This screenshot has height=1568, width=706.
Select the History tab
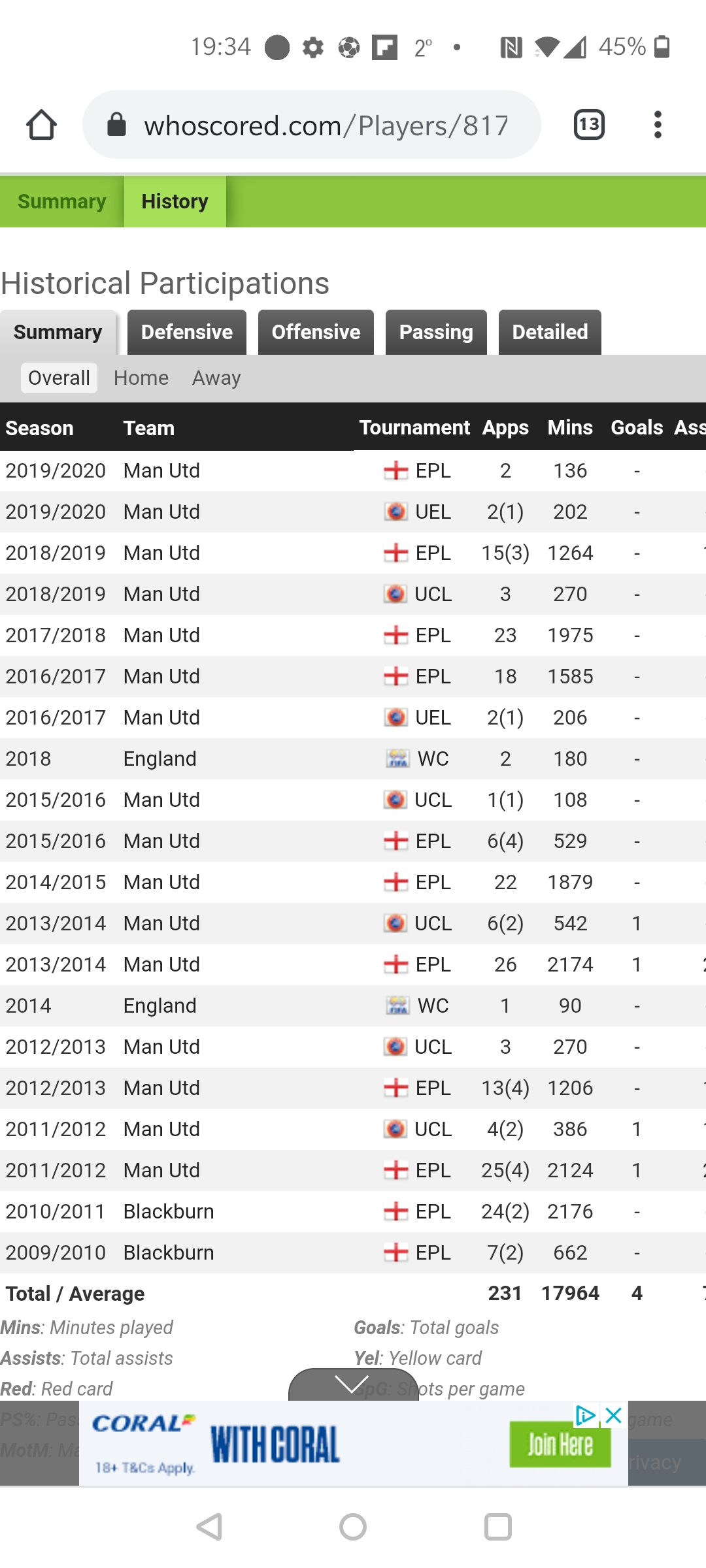pyautogui.click(x=175, y=201)
